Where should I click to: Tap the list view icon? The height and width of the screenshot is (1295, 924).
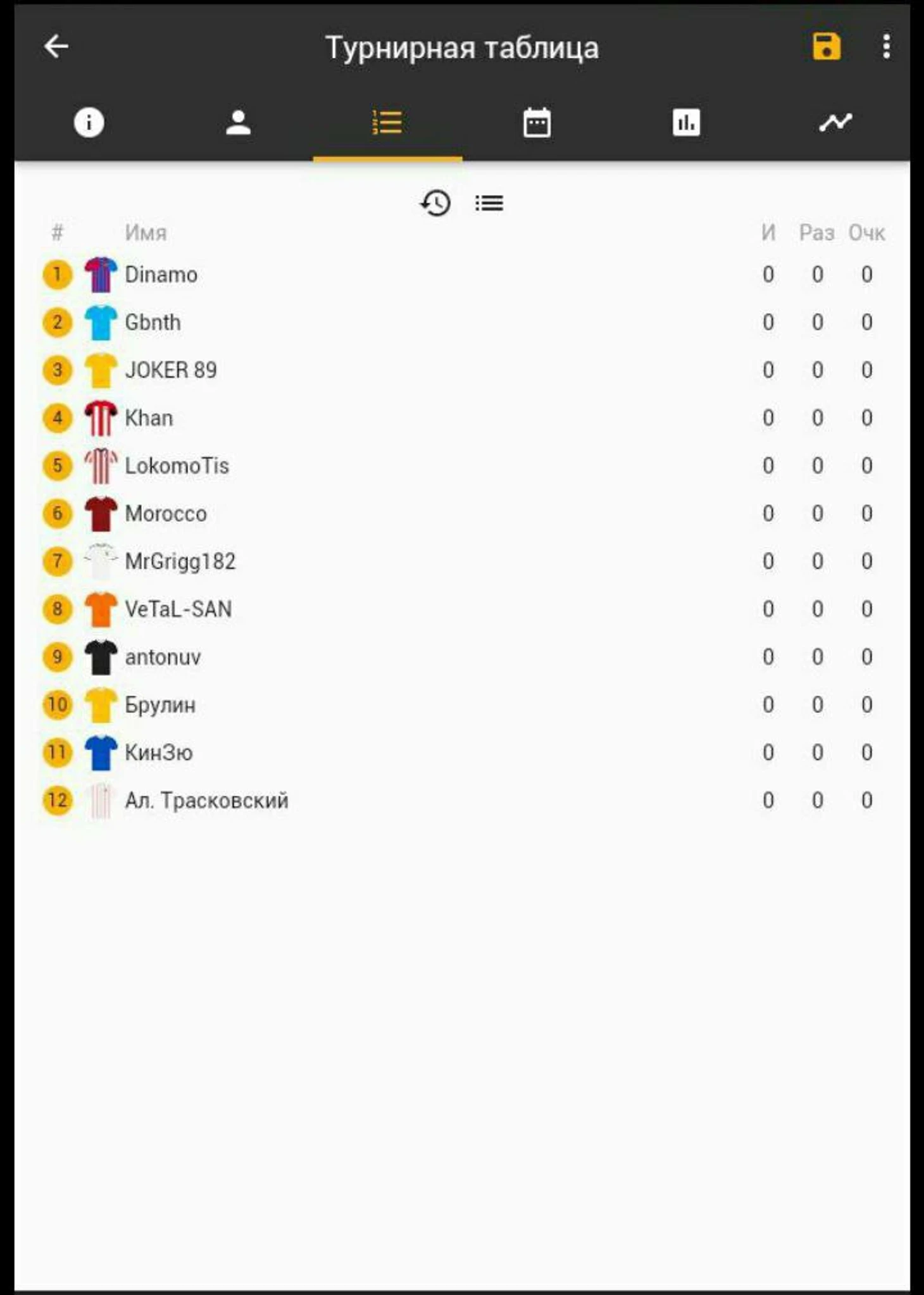coord(489,203)
